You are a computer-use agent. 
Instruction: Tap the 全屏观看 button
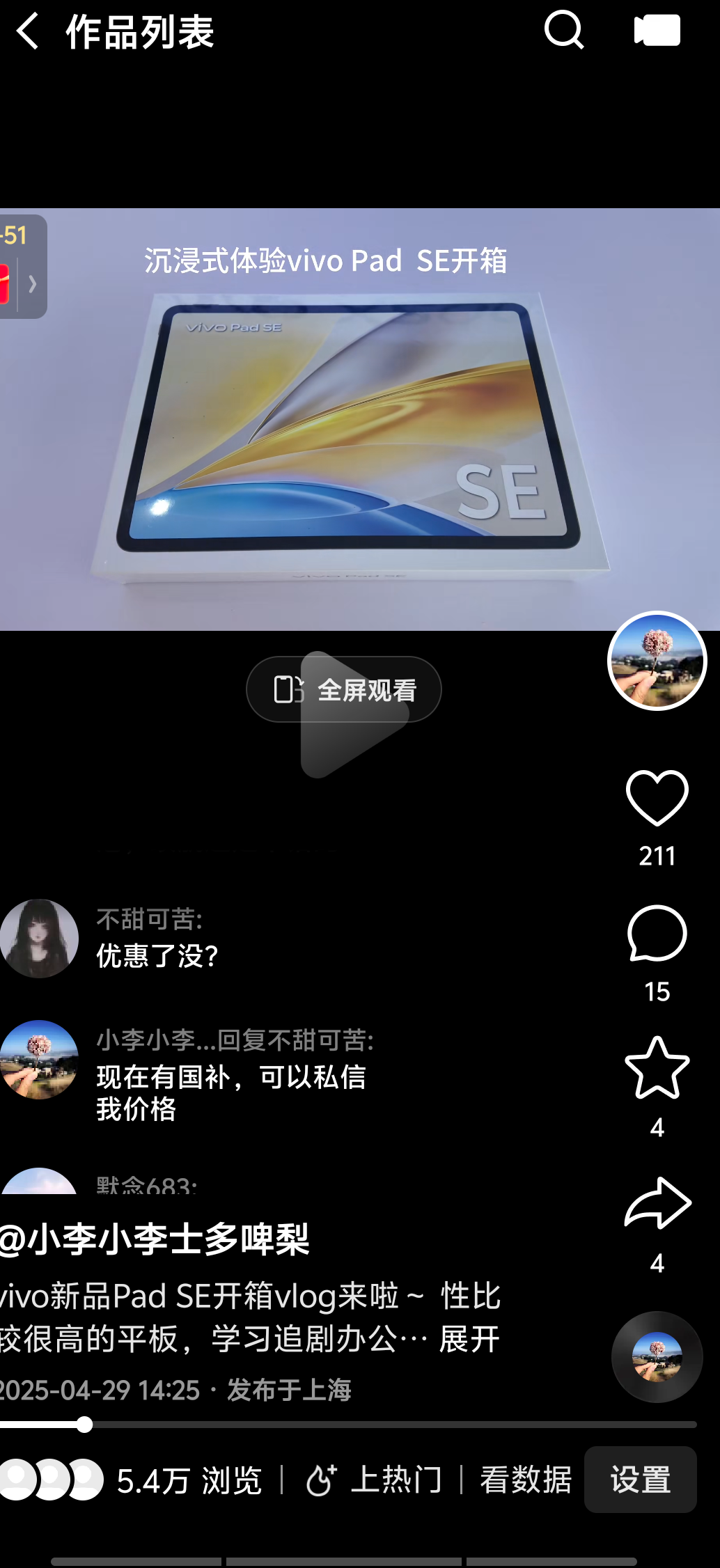tap(344, 689)
